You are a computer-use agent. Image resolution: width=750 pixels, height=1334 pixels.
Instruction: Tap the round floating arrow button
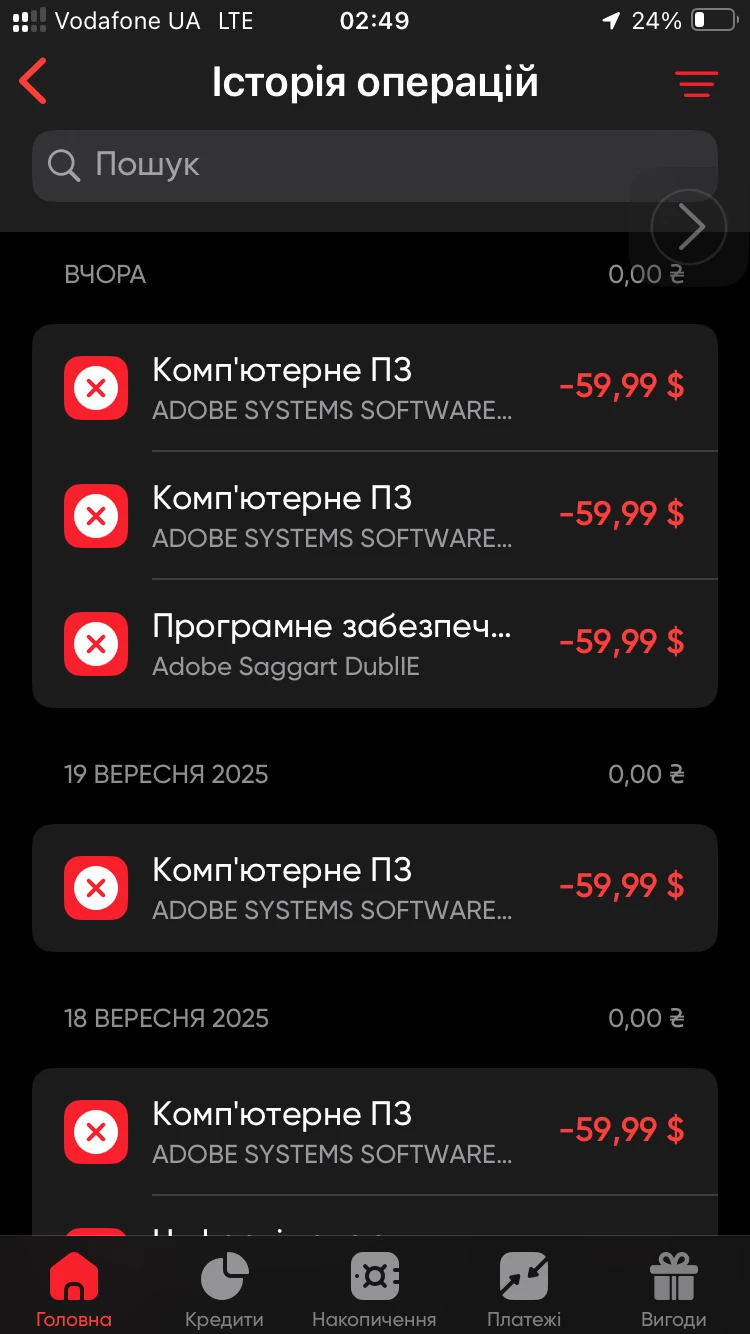click(688, 227)
